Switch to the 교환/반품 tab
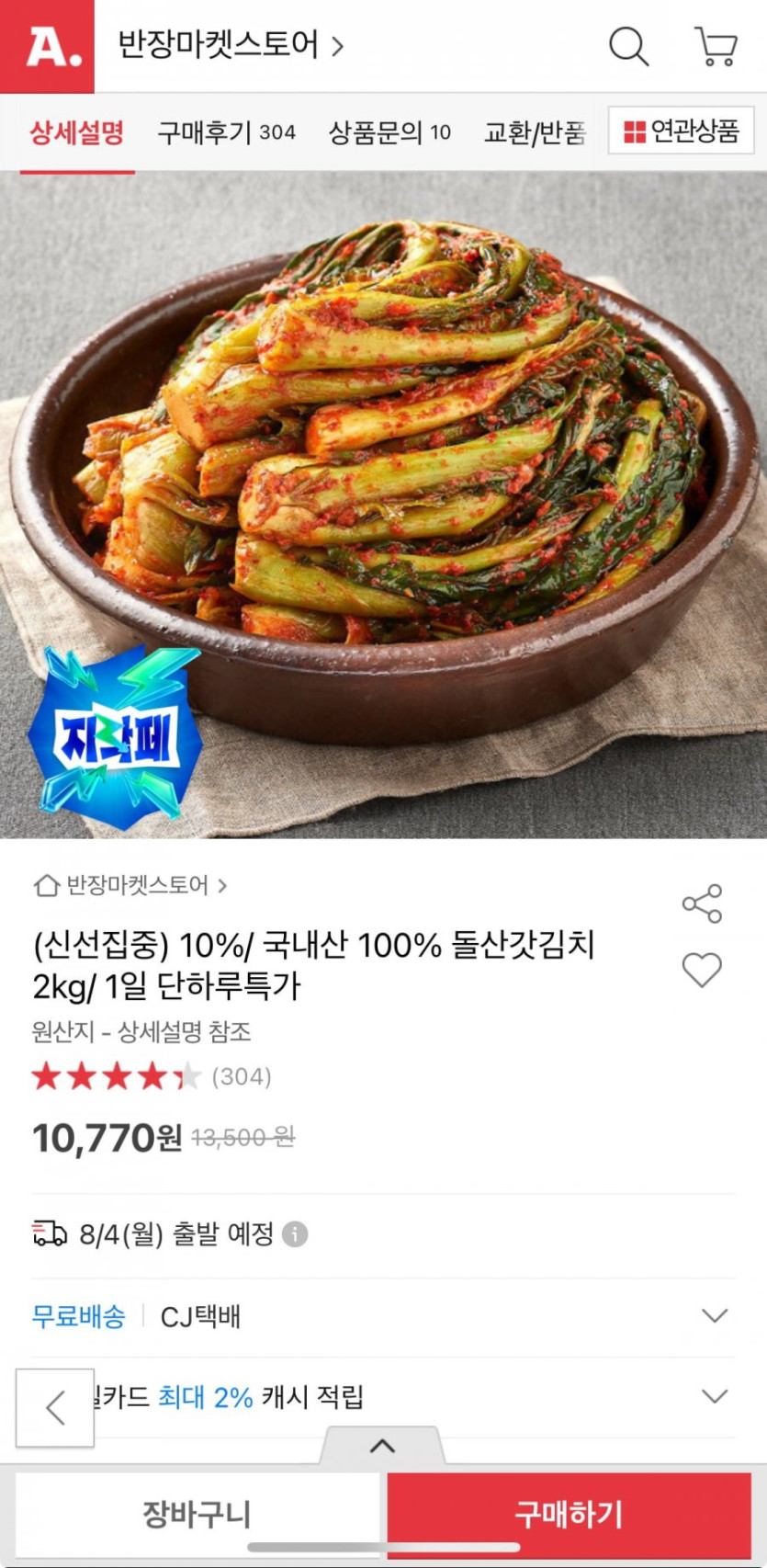Image resolution: width=767 pixels, height=1568 pixels. tap(535, 132)
